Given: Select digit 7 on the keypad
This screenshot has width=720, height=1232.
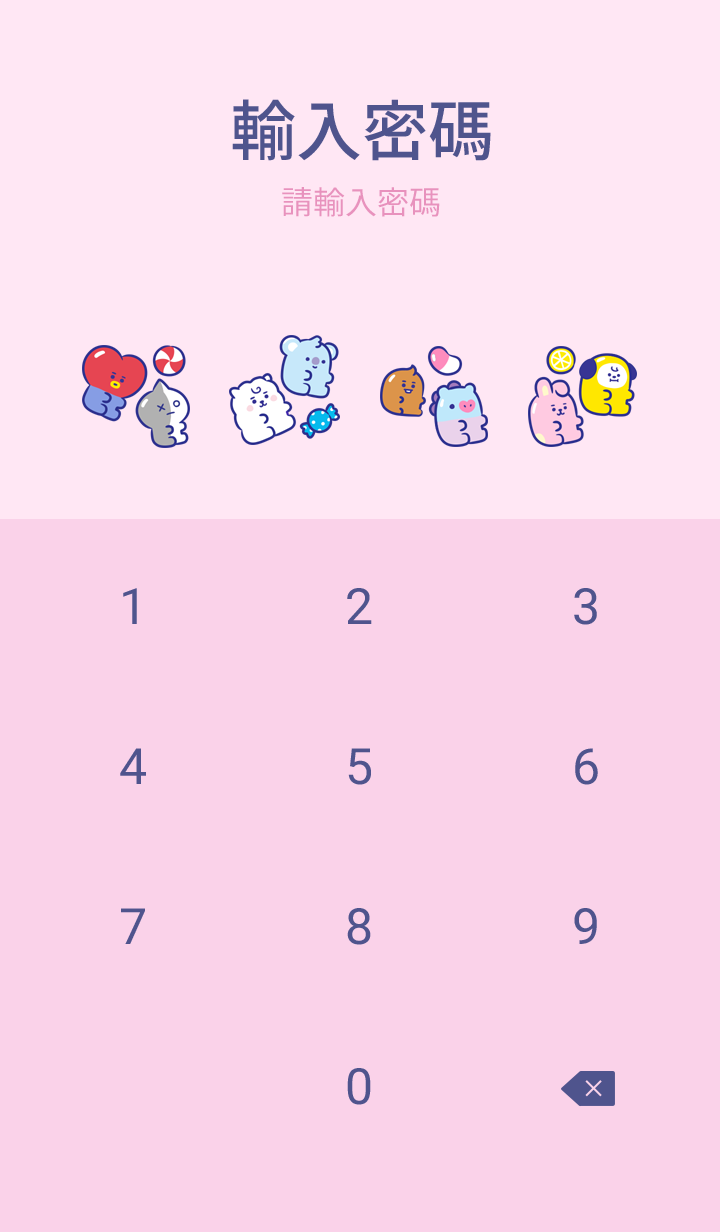Looking at the screenshot, I should pyautogui.click(x=132, y=927).
